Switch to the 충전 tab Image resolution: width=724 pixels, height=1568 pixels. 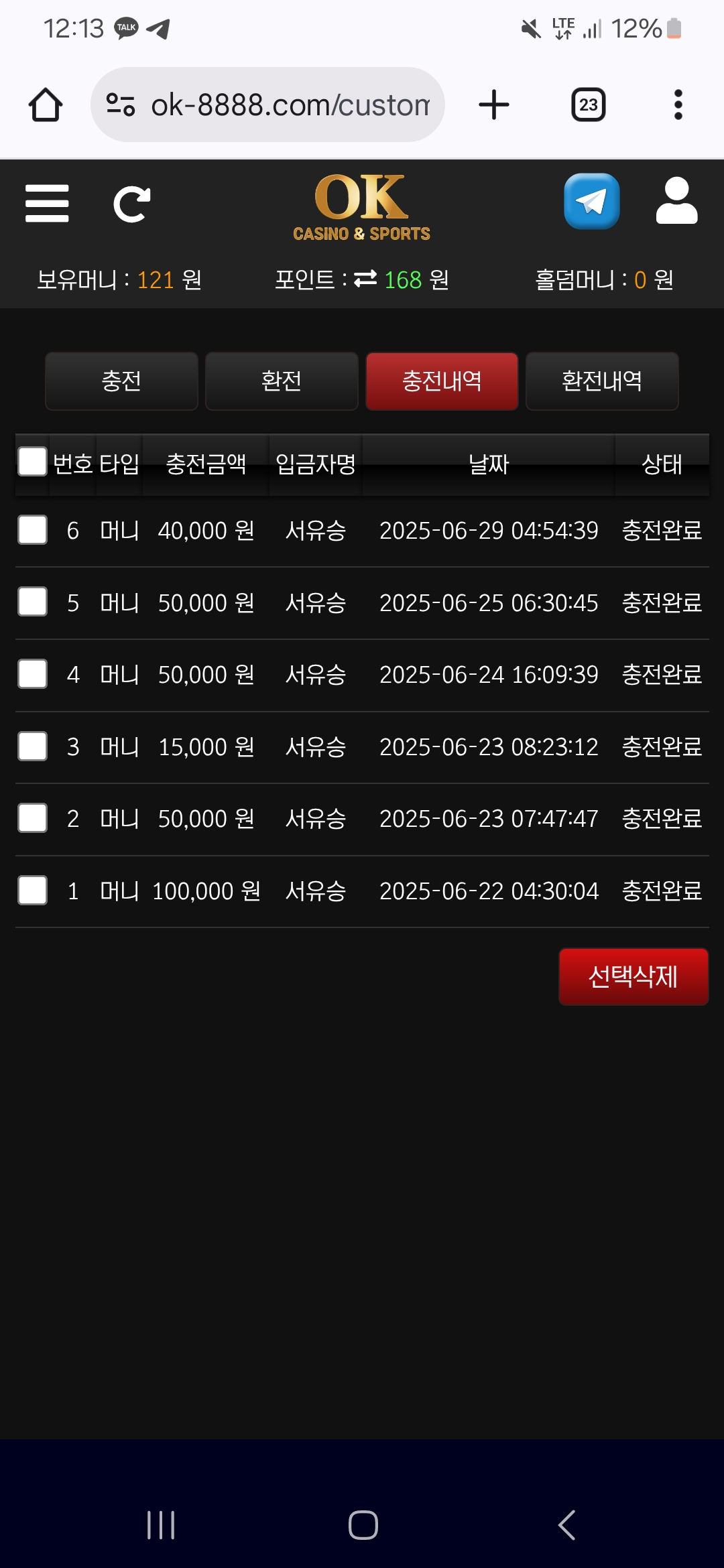pos(121,381)
